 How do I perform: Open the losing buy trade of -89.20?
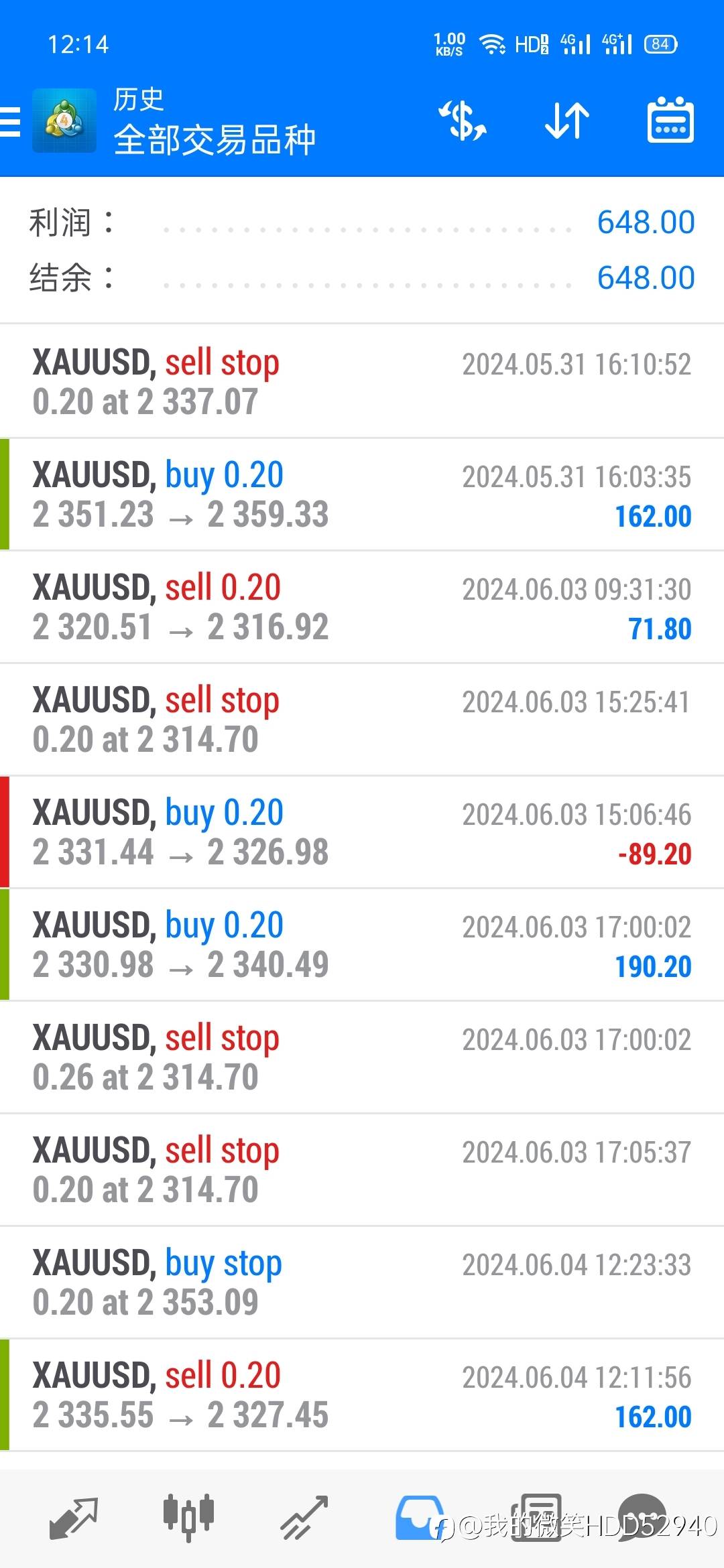coord(362,832)
